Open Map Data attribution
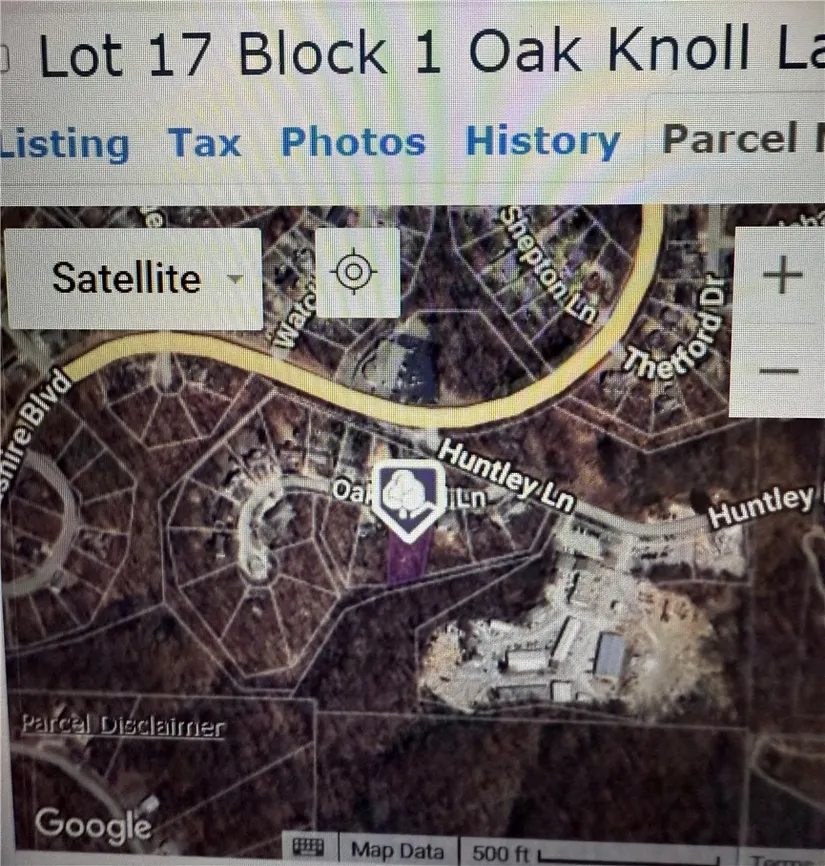Image resolution: width=825 pixels, height=866 pixels. (x=396, y=851)
